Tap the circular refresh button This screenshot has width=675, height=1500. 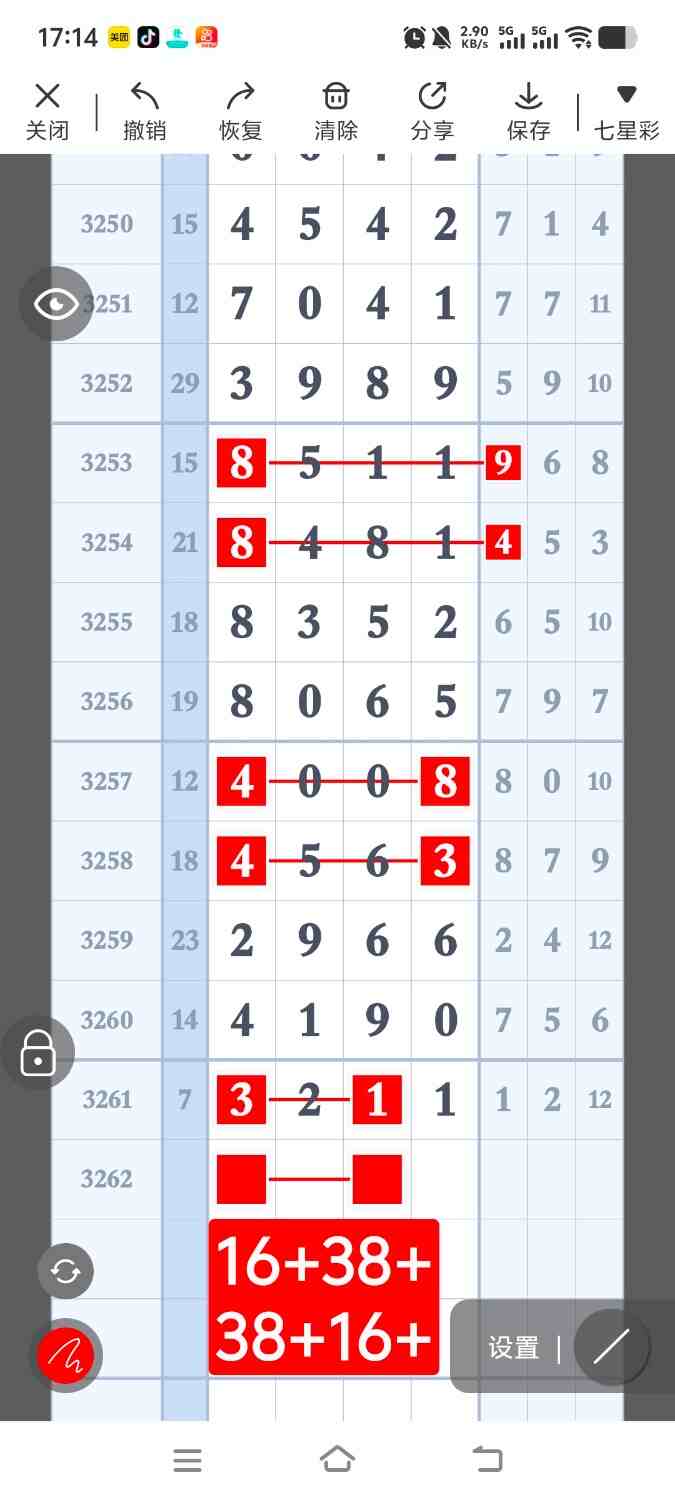pyautogui.click(x=66, y=1271)
